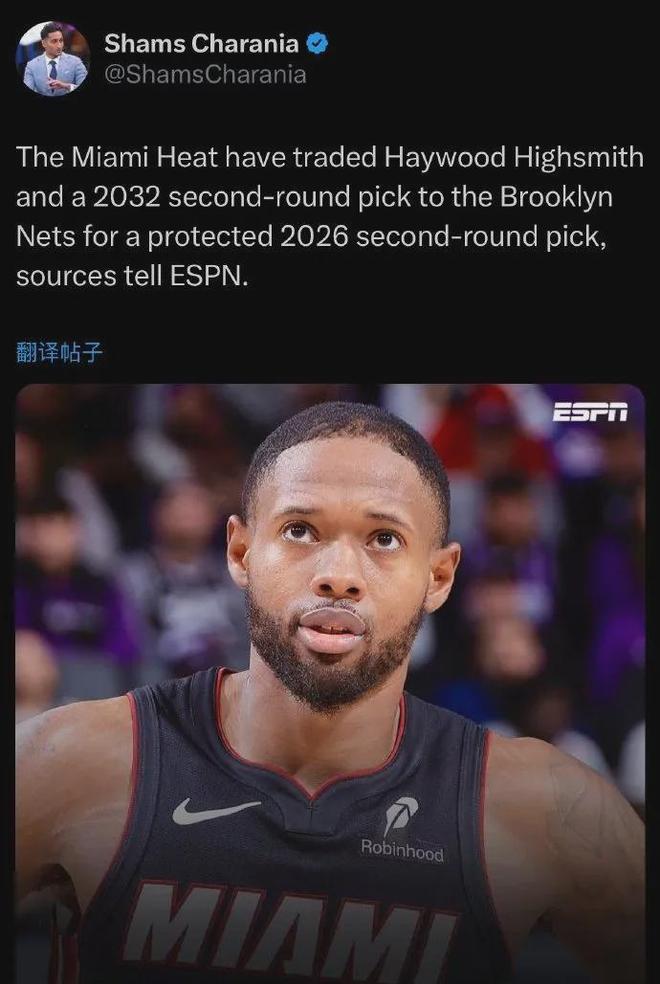Open Shams Charania's profile picture
Viewport: 660px width, 984px height.
click(53, 59)
